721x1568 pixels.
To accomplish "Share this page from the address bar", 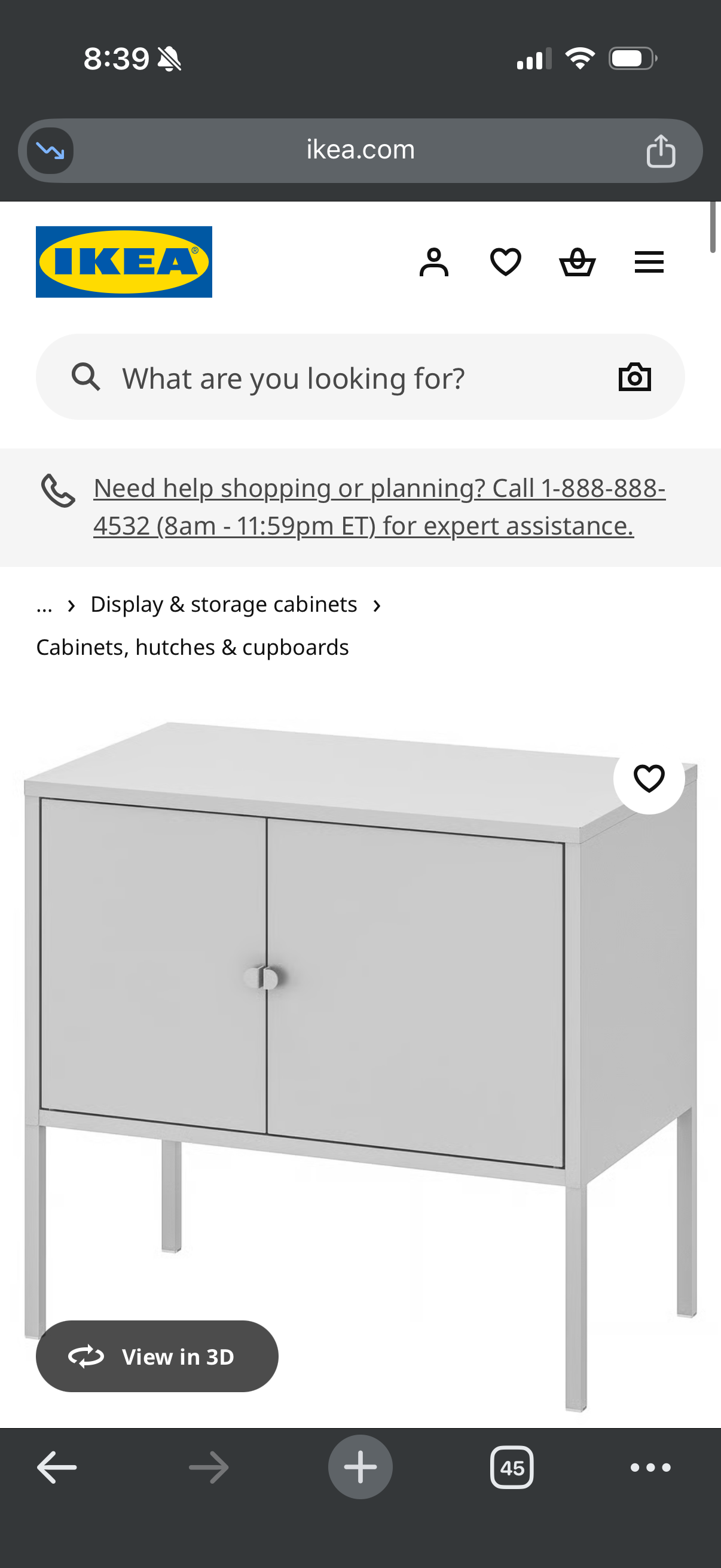I will pos(660,151).
